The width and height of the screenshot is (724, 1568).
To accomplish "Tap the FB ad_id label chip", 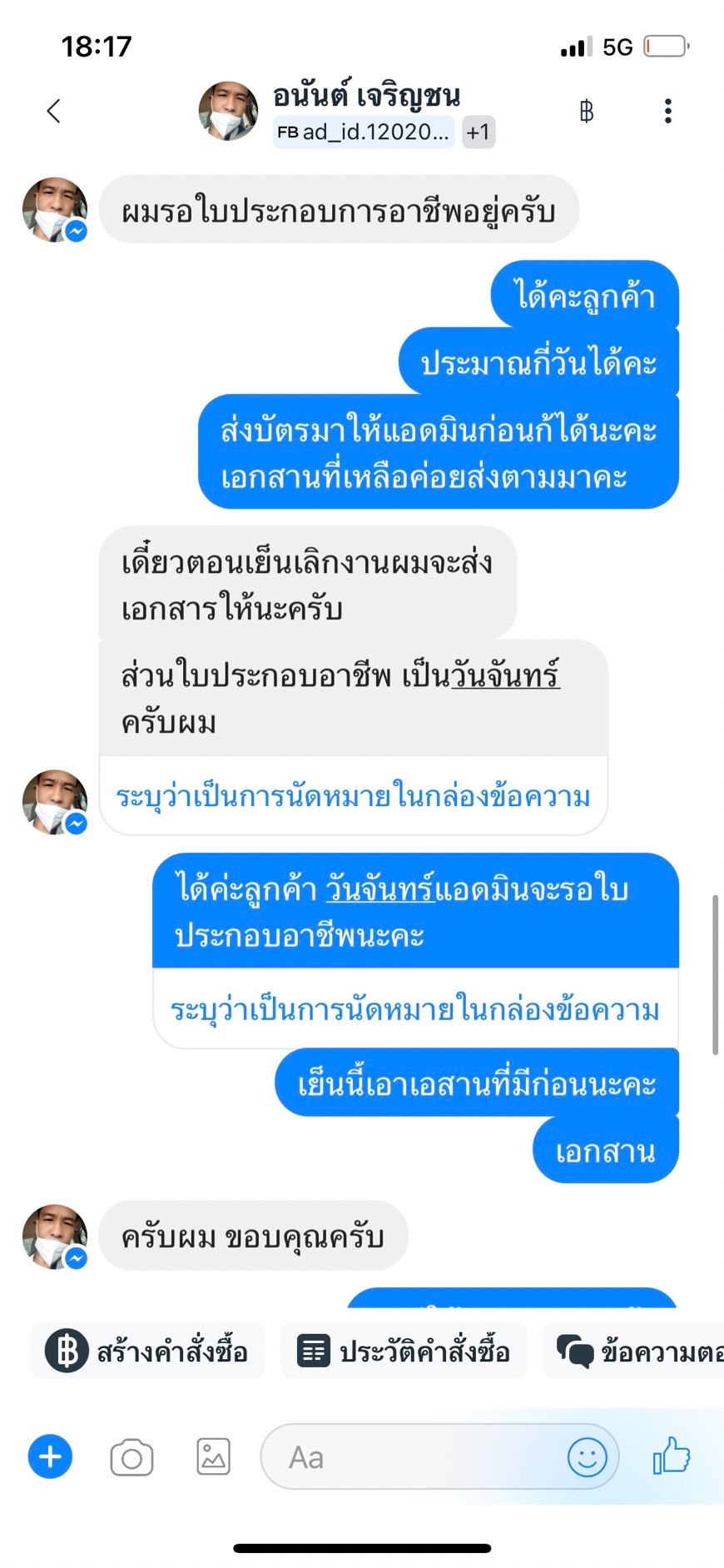I will click(x=364, y=132).
